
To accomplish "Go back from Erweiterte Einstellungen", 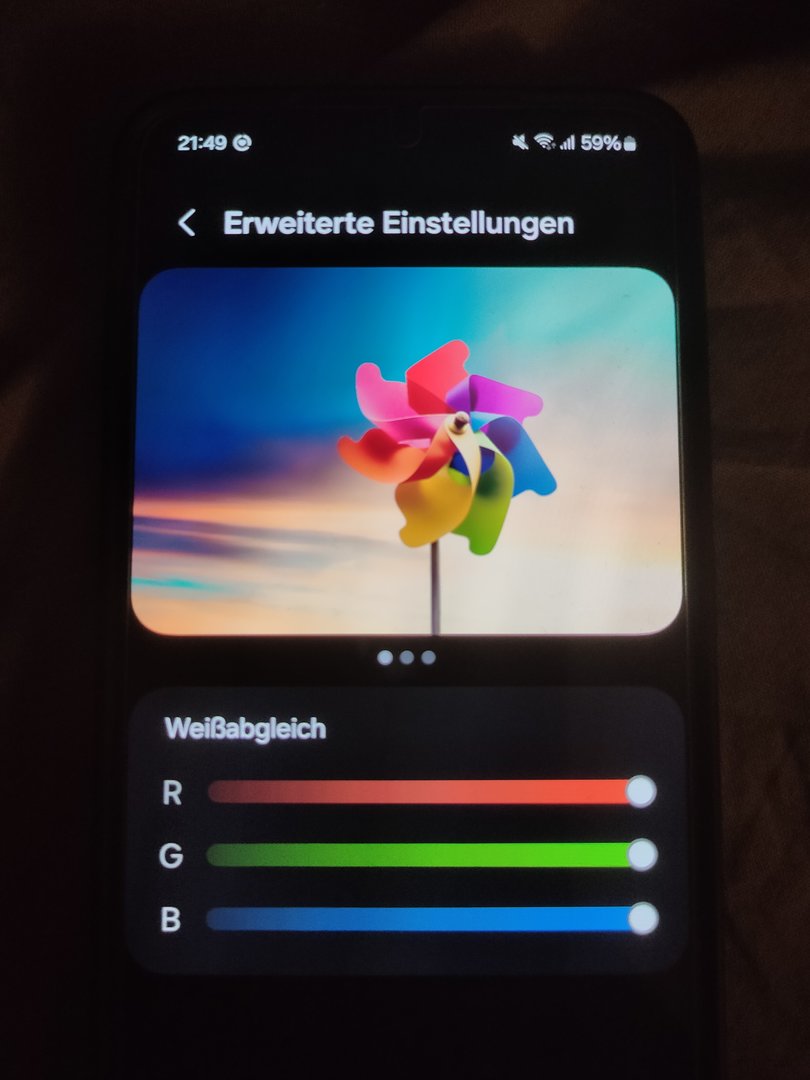I will point(187,223).
